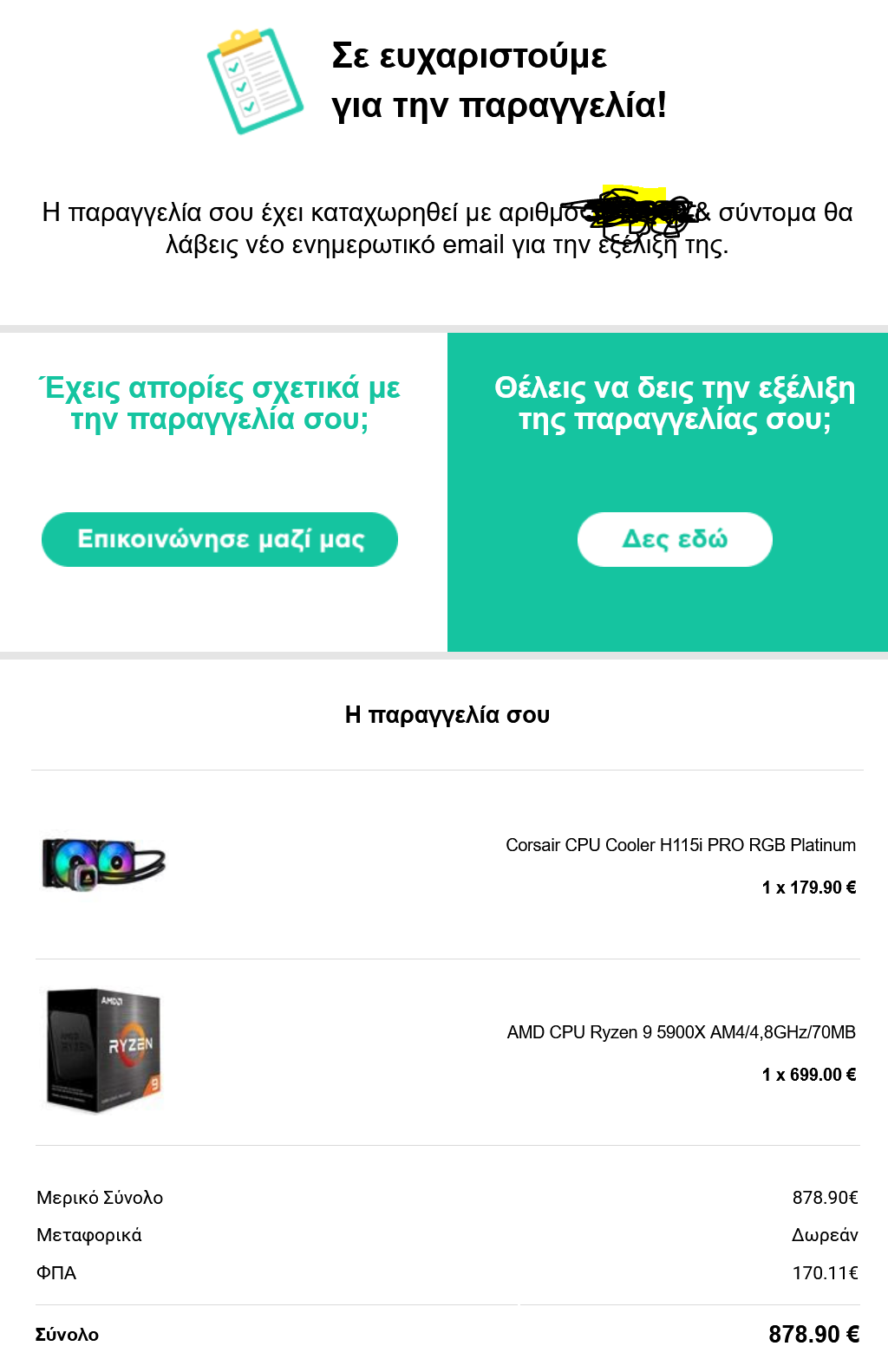
Task: Open the Corsair CPU Cooler product image
Action: coord(103,863)
